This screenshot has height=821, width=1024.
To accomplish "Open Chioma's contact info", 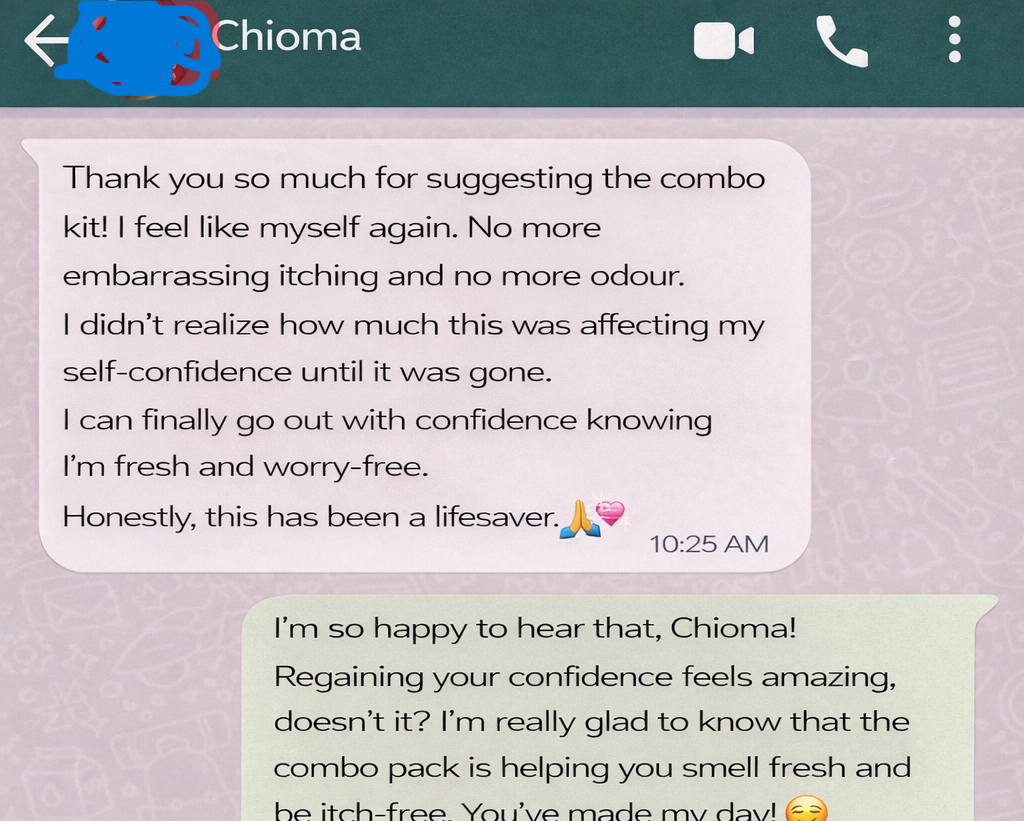I will click(287, 37).
